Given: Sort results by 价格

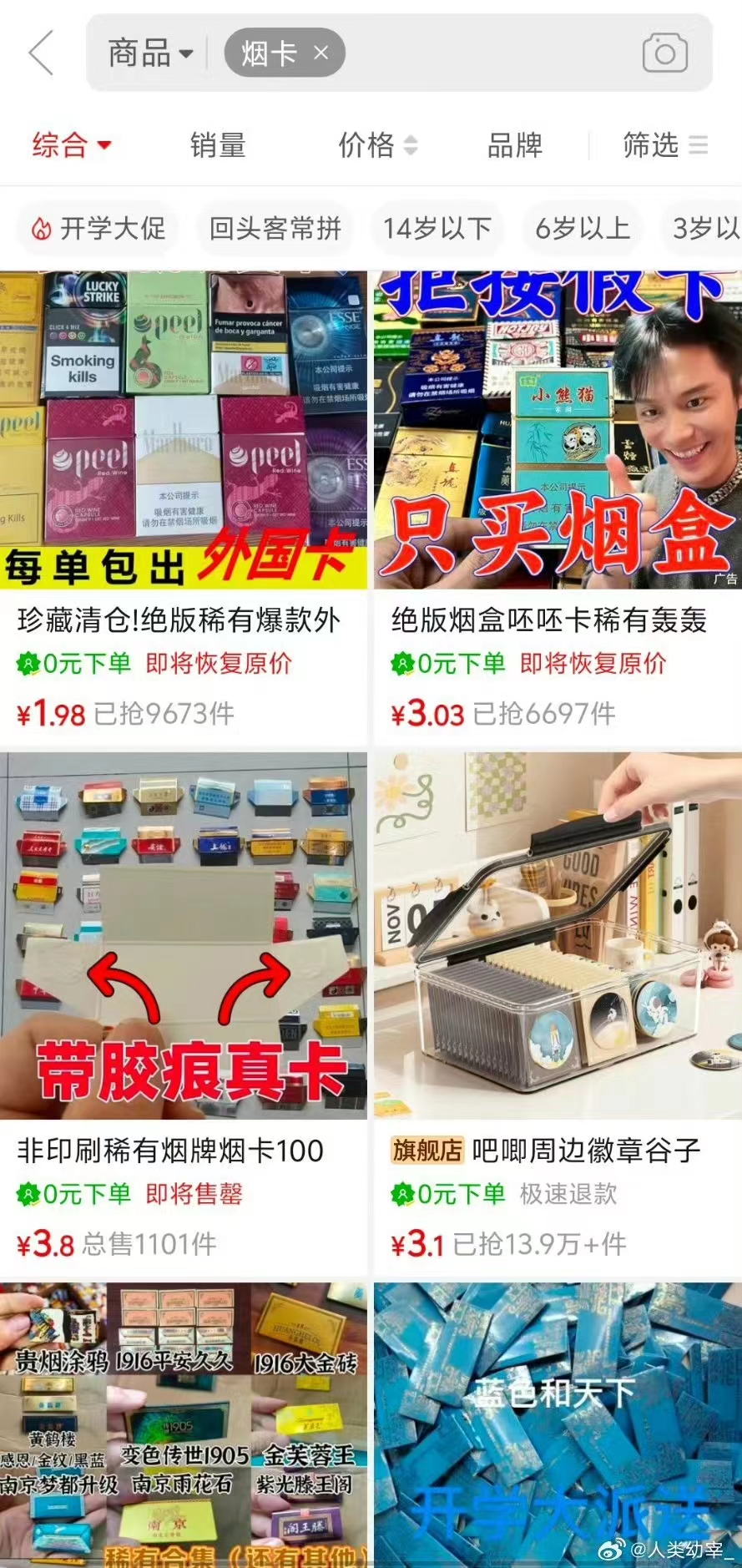Looking at the screenshot, I should coord(376,145).
